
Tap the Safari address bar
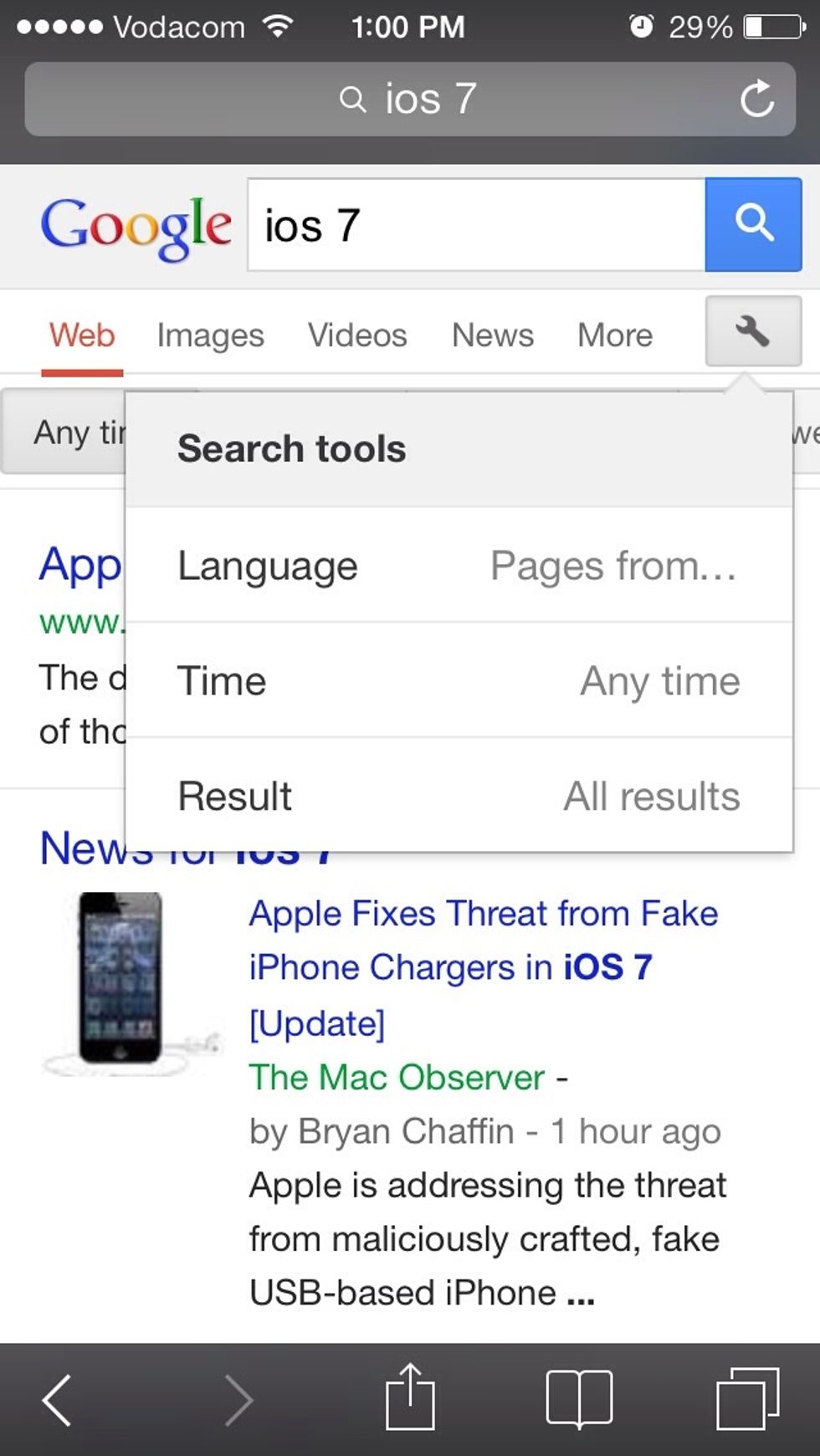408,99
